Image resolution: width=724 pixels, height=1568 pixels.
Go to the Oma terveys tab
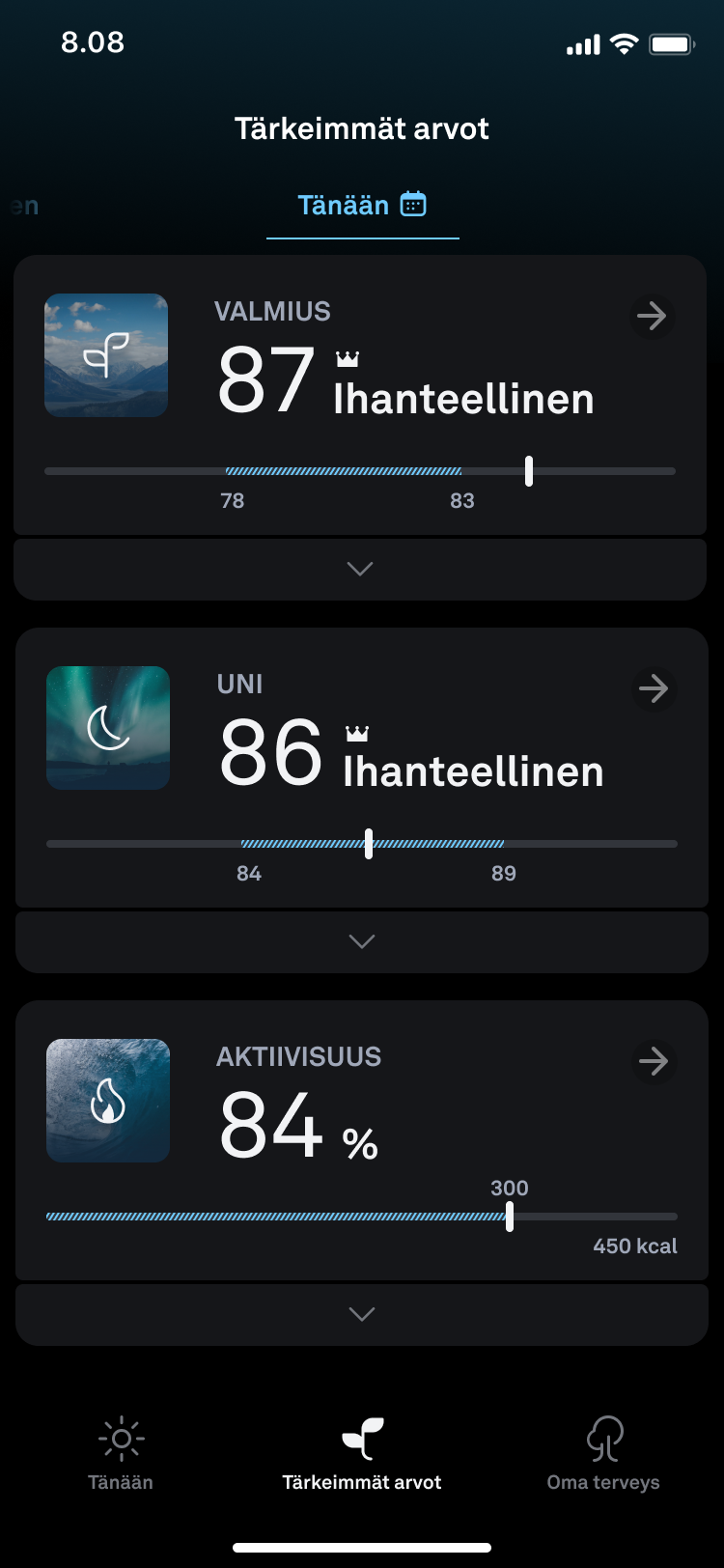[x=603, y=1454]
